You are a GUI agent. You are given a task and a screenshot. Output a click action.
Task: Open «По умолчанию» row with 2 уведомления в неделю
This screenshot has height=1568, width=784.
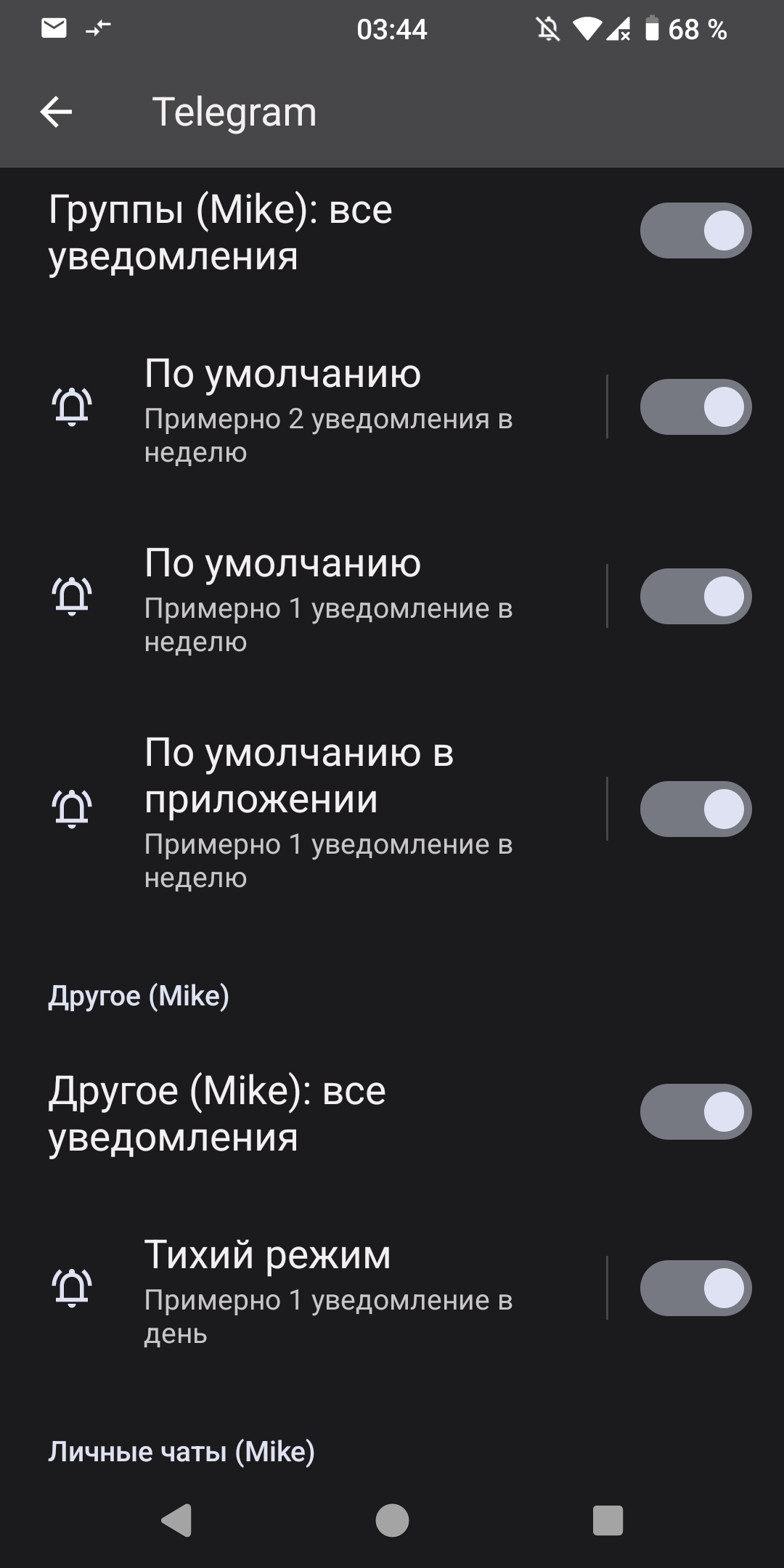pos(328,409)
